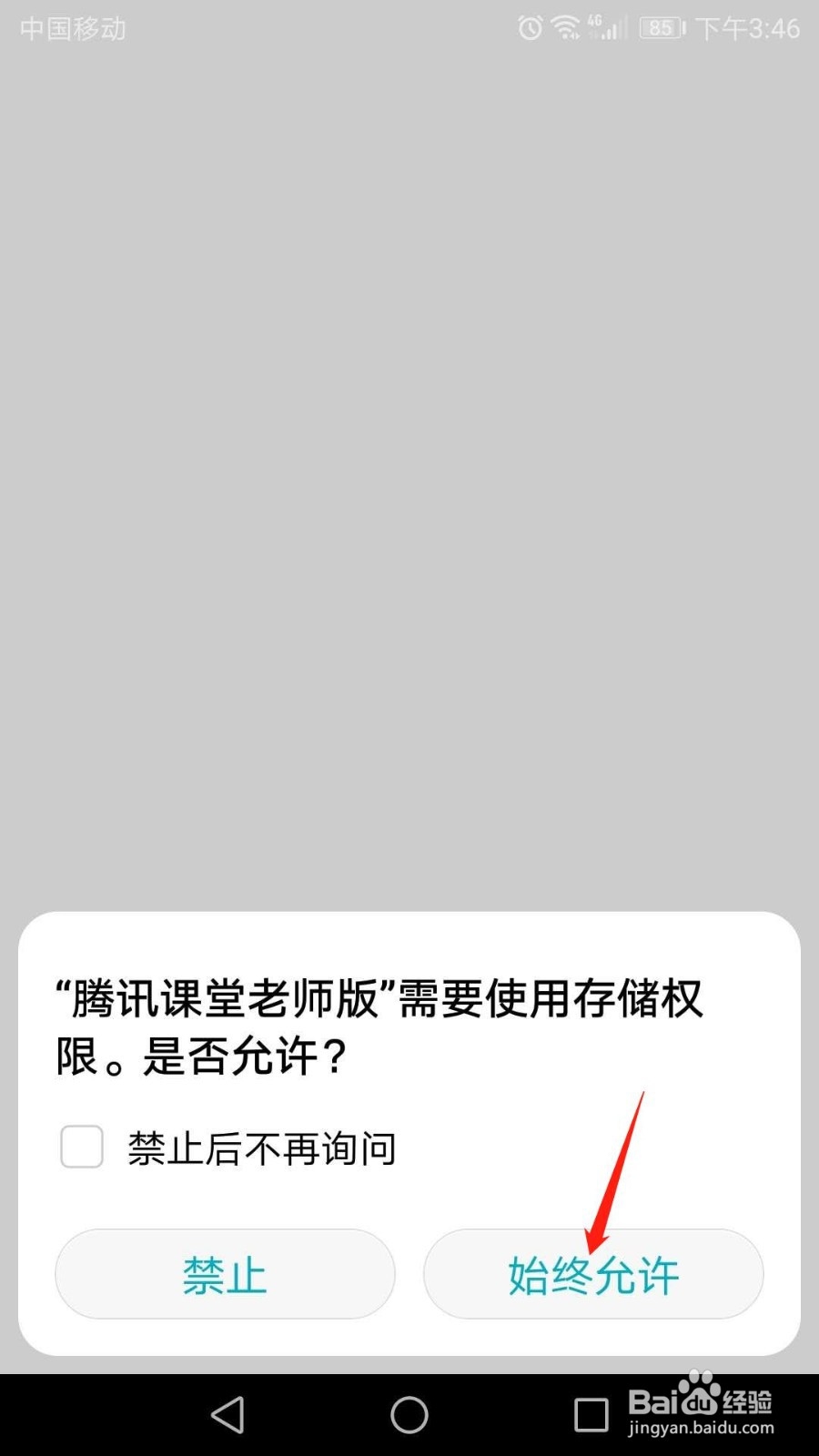Tap the 中国移动 carrier label
This screenshot has width=819, height=1456.
click(x=71, y=27)
